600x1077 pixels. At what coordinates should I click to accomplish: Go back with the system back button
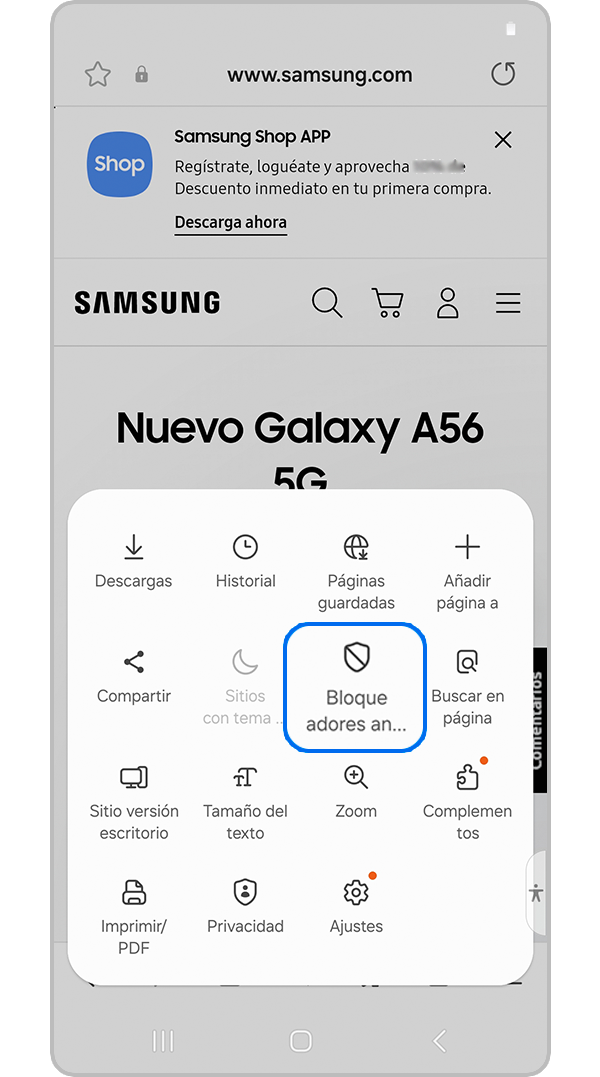tap(439, 1041)
